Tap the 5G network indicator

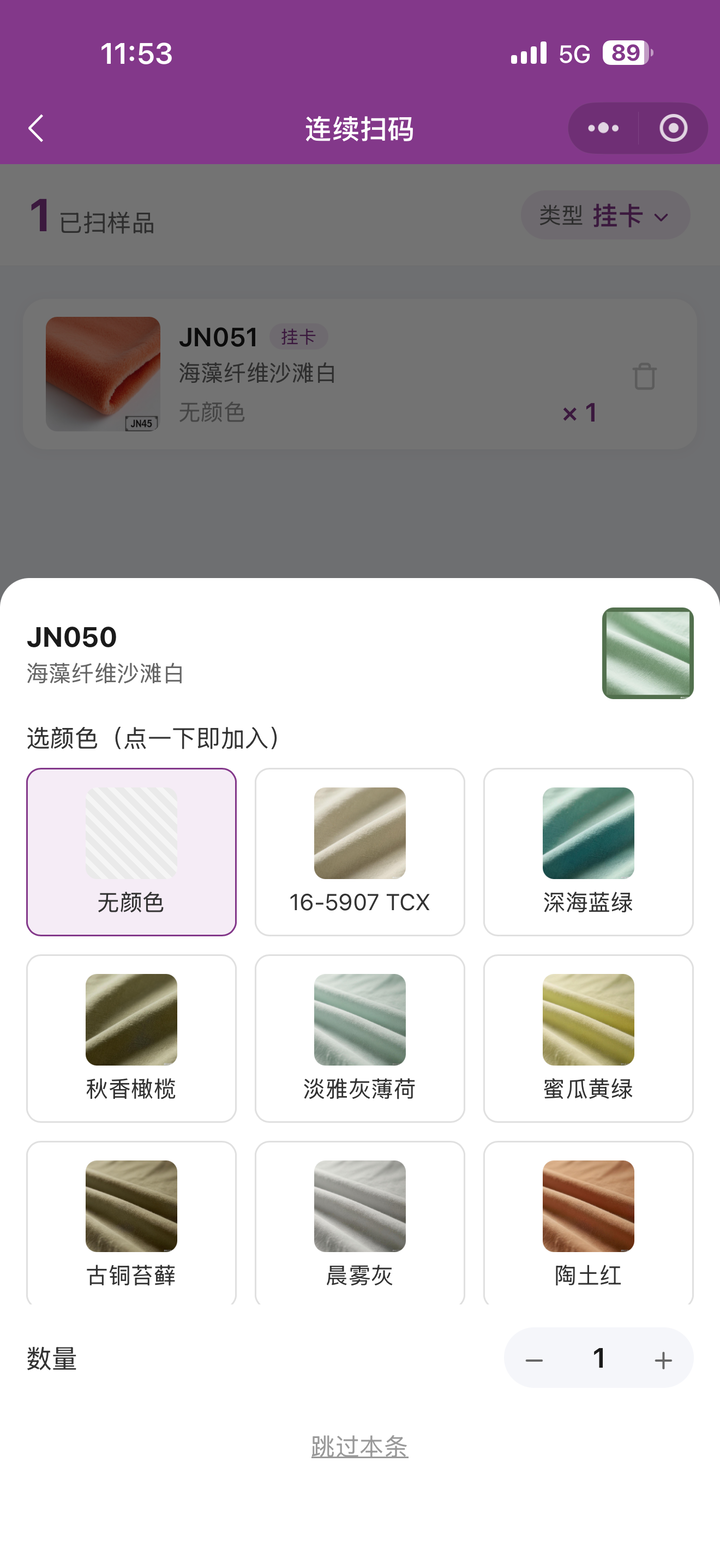571,52
